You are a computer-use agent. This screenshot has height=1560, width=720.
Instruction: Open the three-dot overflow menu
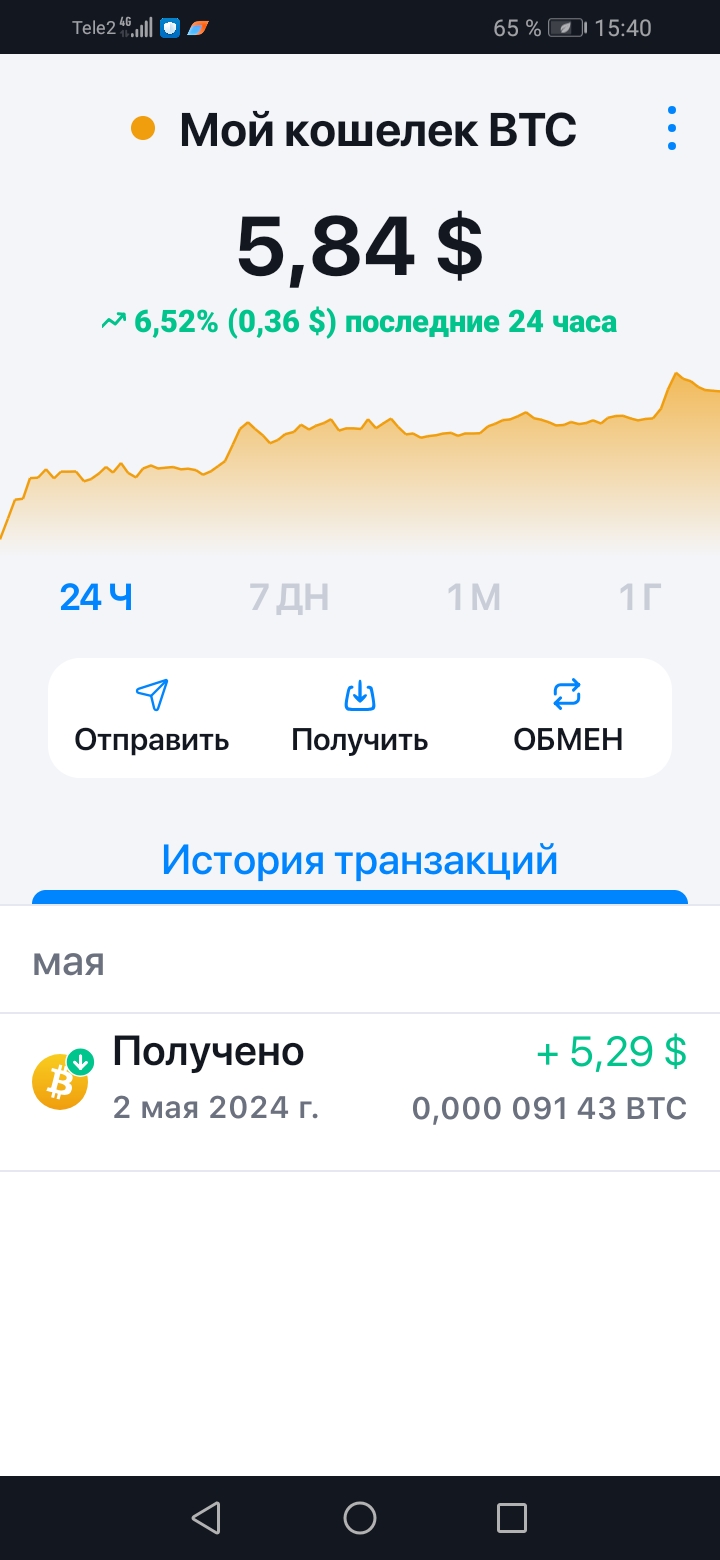(672, 129)
